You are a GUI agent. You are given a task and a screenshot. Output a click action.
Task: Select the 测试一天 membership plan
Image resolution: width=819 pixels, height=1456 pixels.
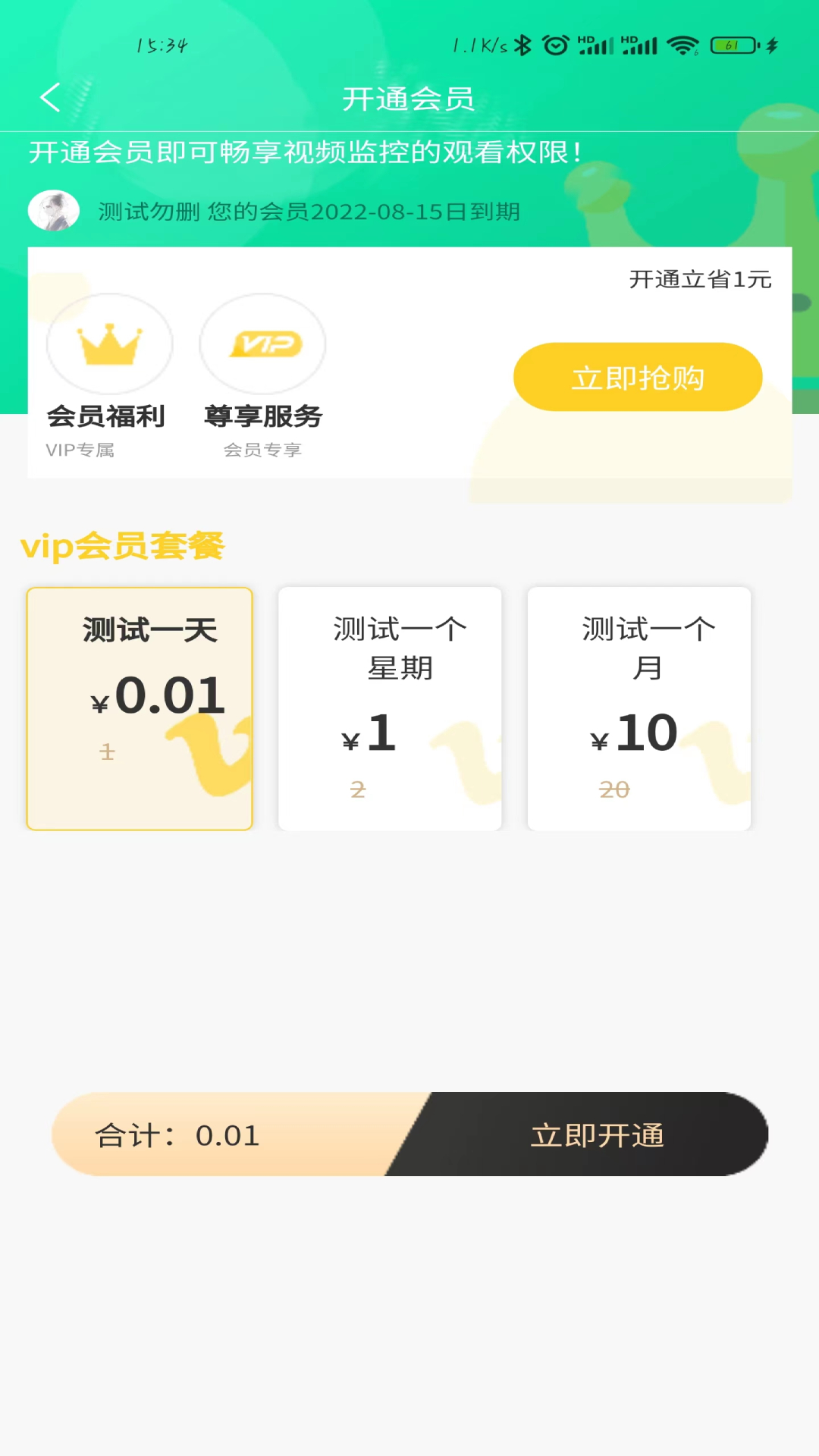[140, 707]
